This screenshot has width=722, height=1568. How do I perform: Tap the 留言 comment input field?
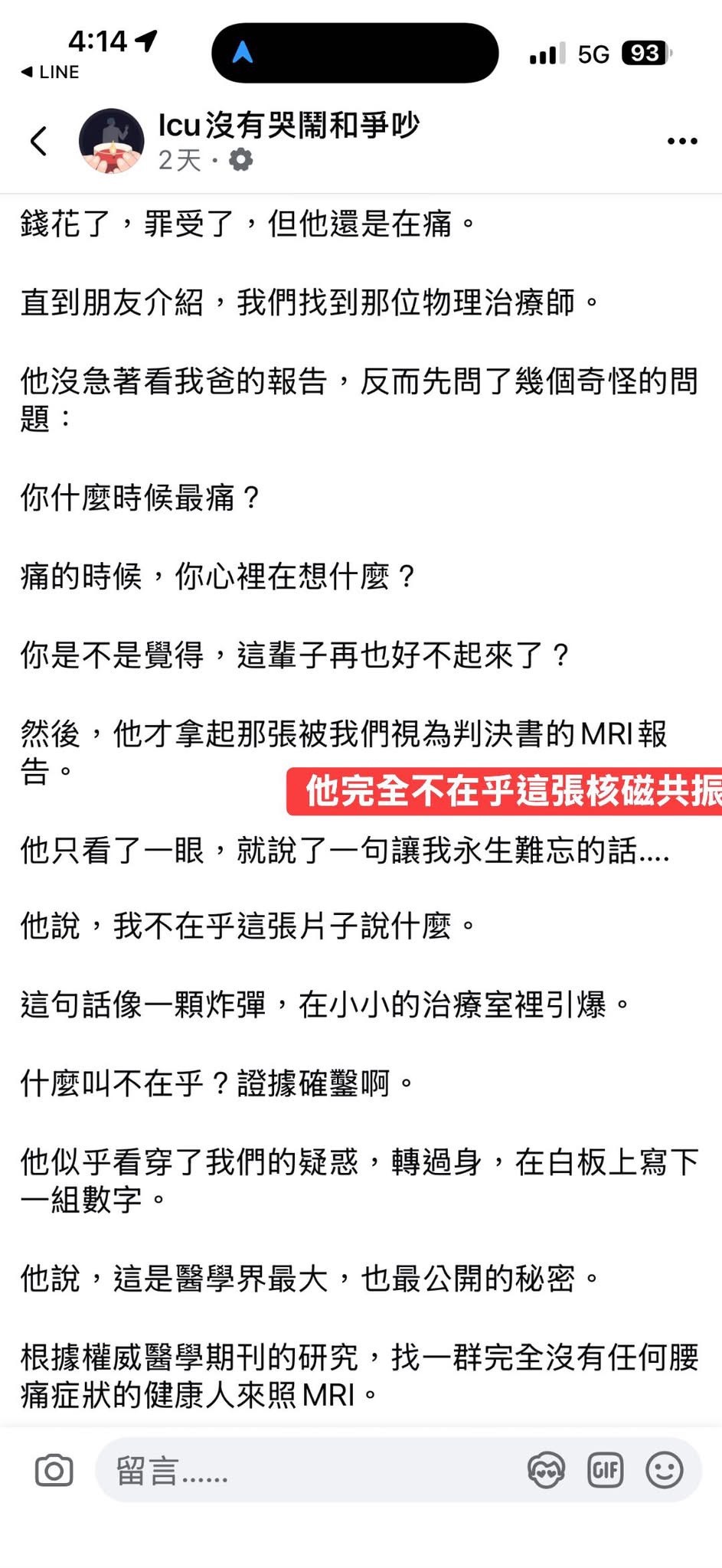(x=306, y=1471)
